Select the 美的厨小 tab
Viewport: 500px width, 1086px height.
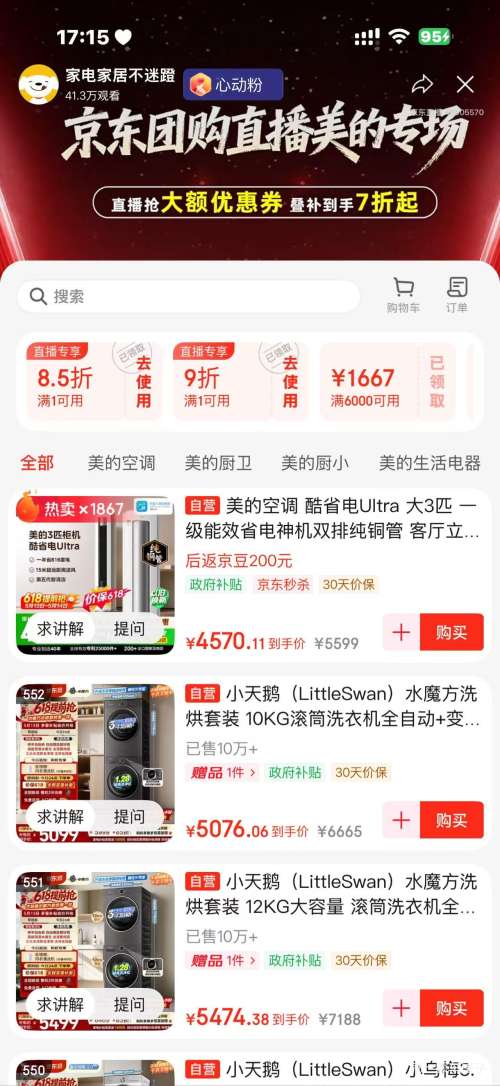314,463
